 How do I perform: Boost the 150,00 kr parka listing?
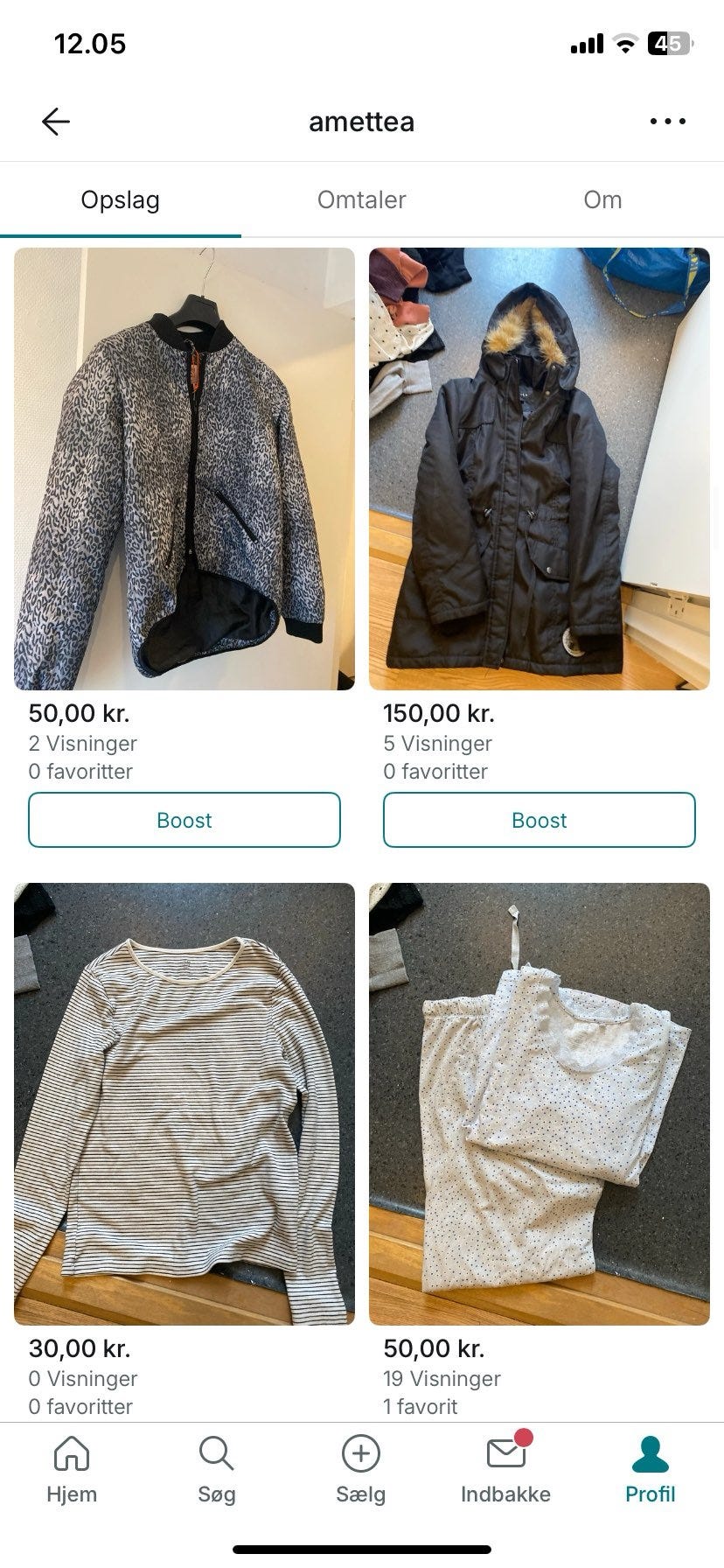click(539, 820)
